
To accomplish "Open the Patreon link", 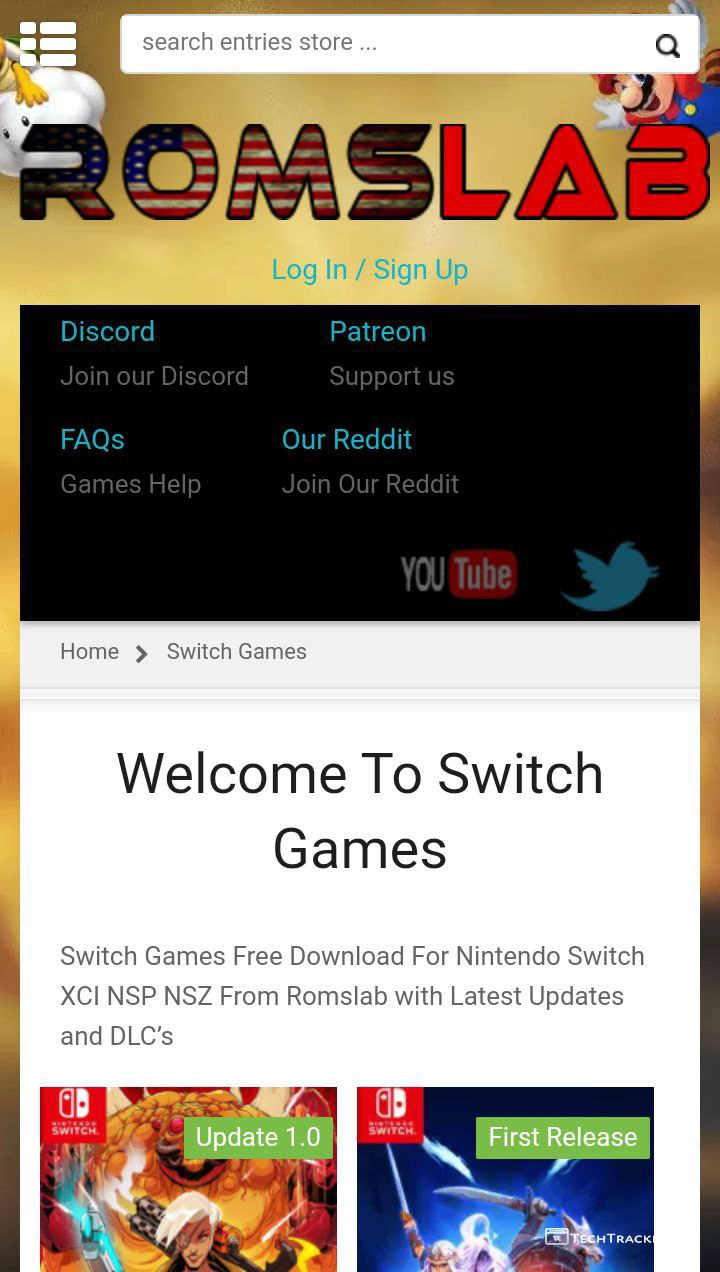I will point(377,332).
